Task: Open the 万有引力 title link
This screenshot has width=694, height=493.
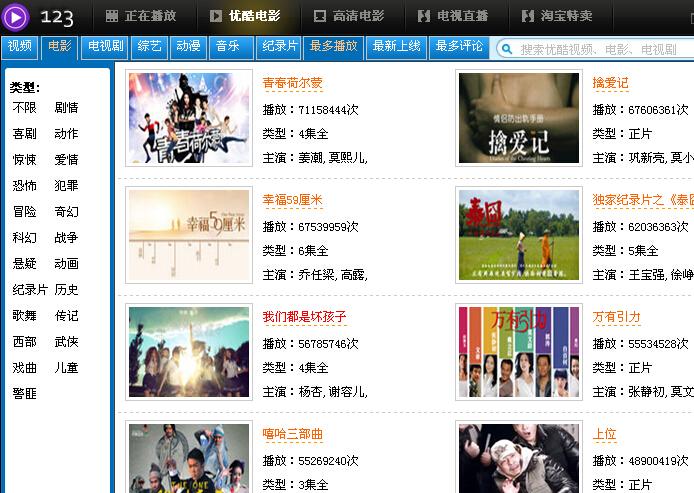Action: tap(616, 317)
